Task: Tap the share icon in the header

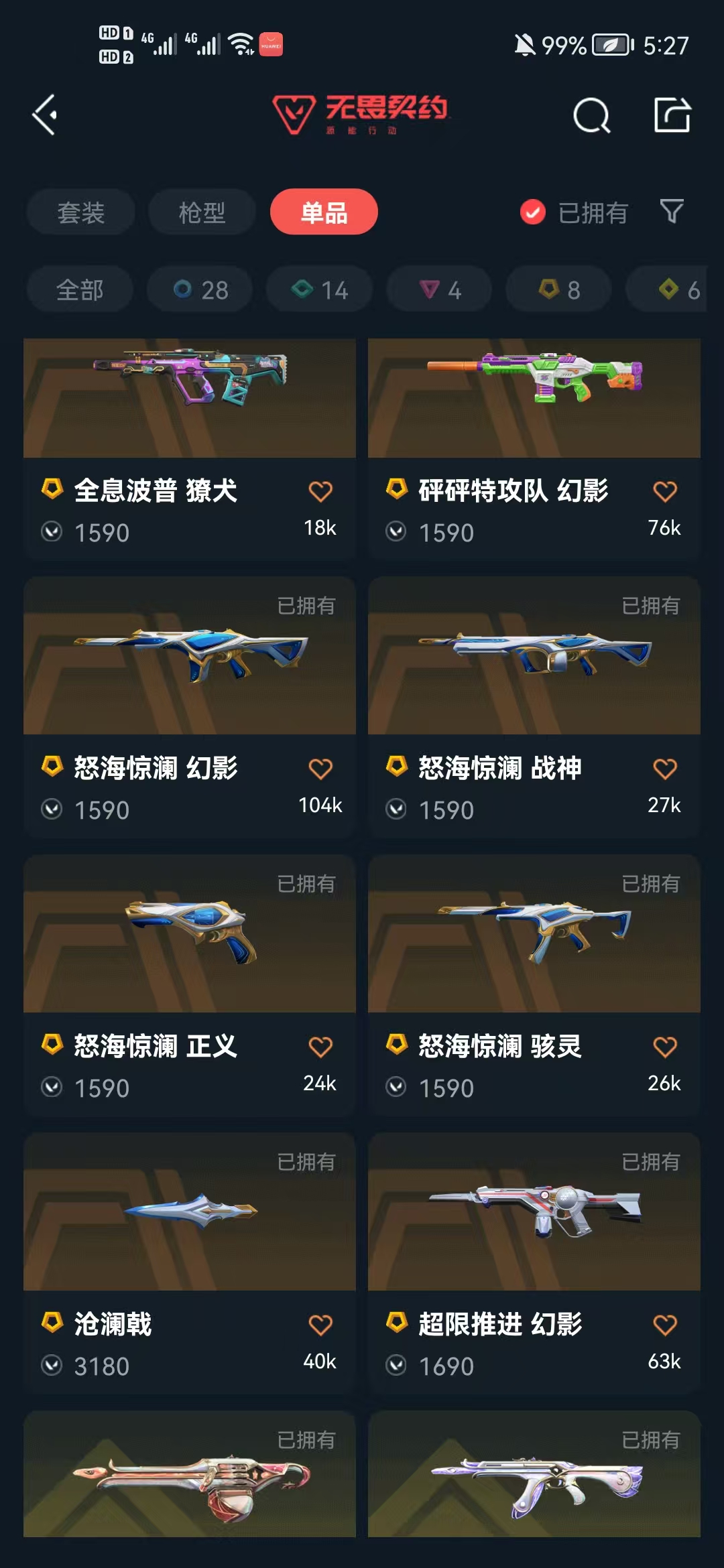Action: tap(672, 115)
